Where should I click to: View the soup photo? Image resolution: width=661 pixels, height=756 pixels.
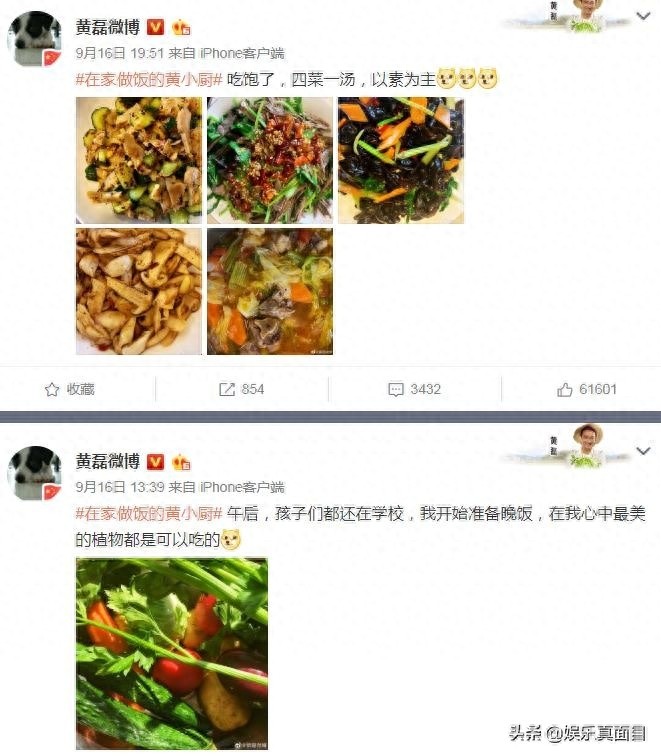(x=269, y=291)
